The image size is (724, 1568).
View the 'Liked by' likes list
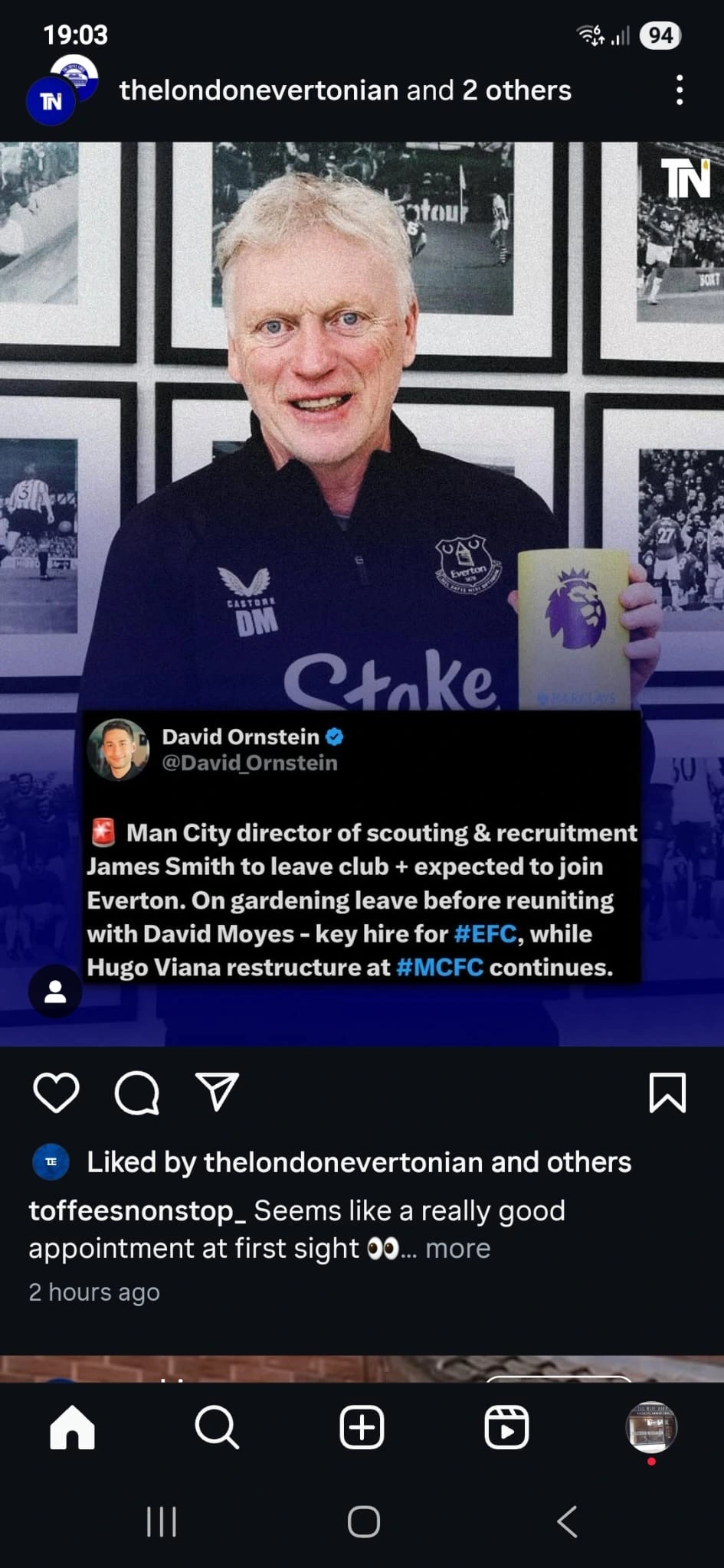tap(359, 1162)
